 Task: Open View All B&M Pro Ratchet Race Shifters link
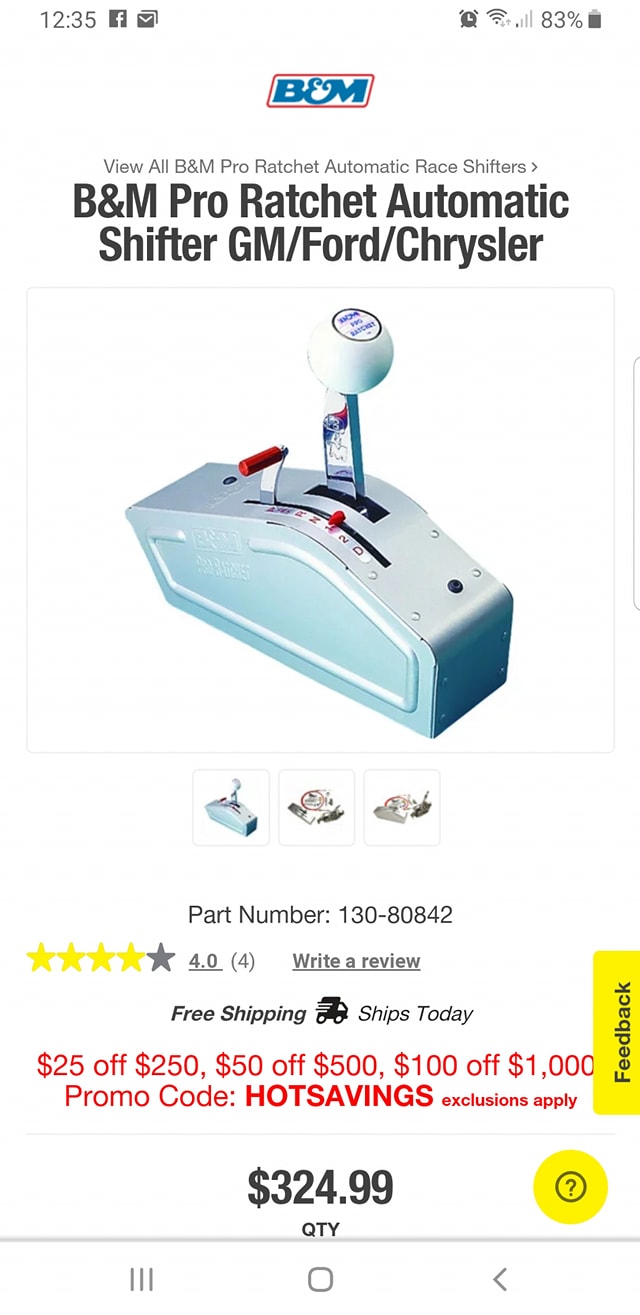point(320,166)
